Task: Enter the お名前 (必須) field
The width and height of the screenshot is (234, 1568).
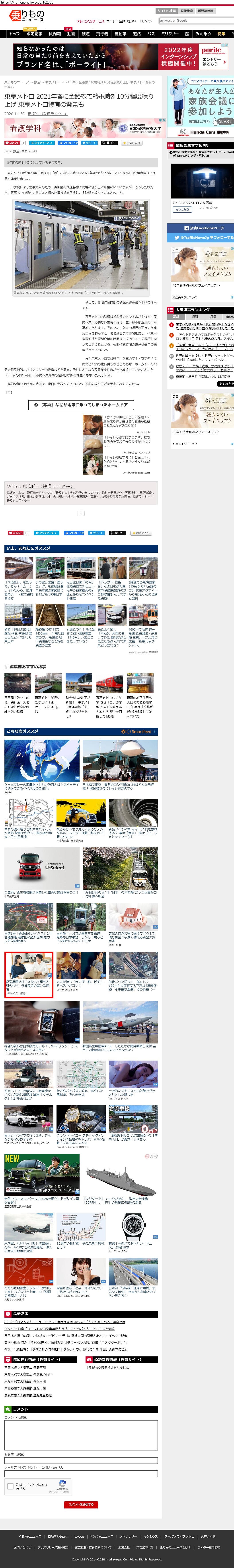Action: click(x=81, y=1460)
